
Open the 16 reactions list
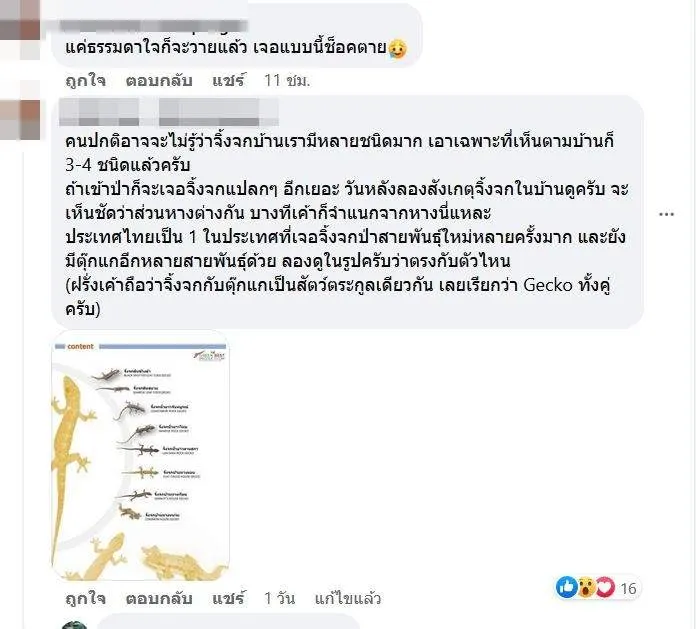point(598,588)
